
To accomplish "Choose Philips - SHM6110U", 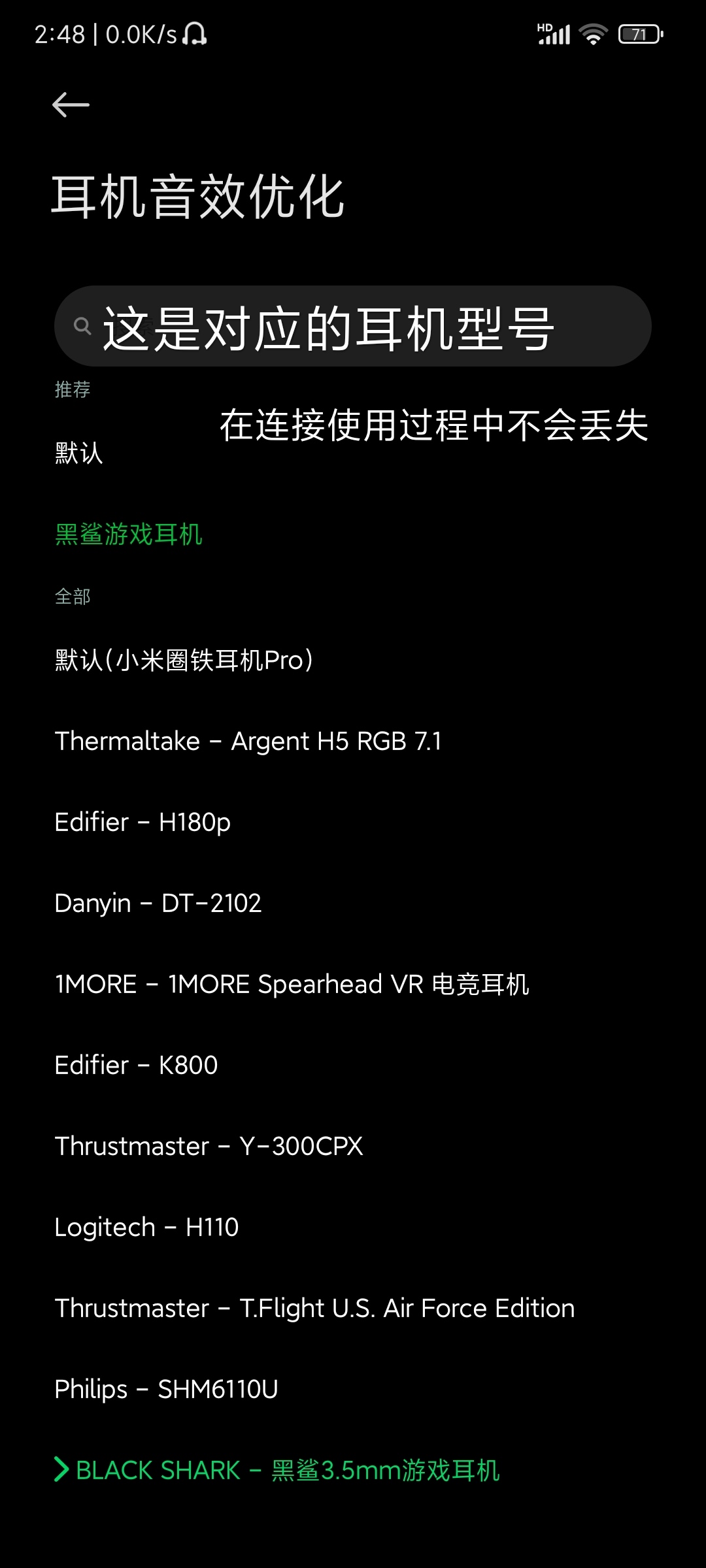I will click(x=166, y=1389).
